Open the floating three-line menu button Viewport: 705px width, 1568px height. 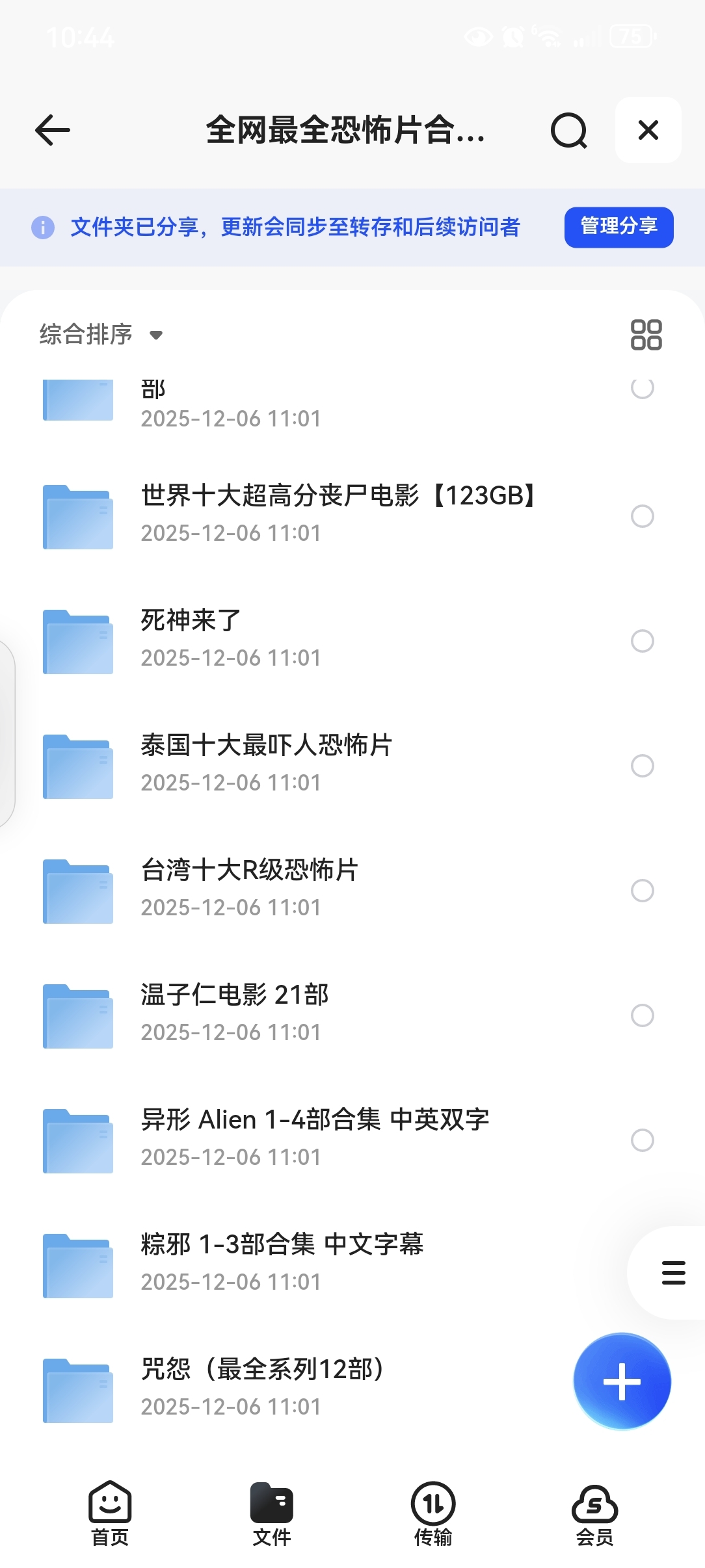click(x=673, y=1273)
